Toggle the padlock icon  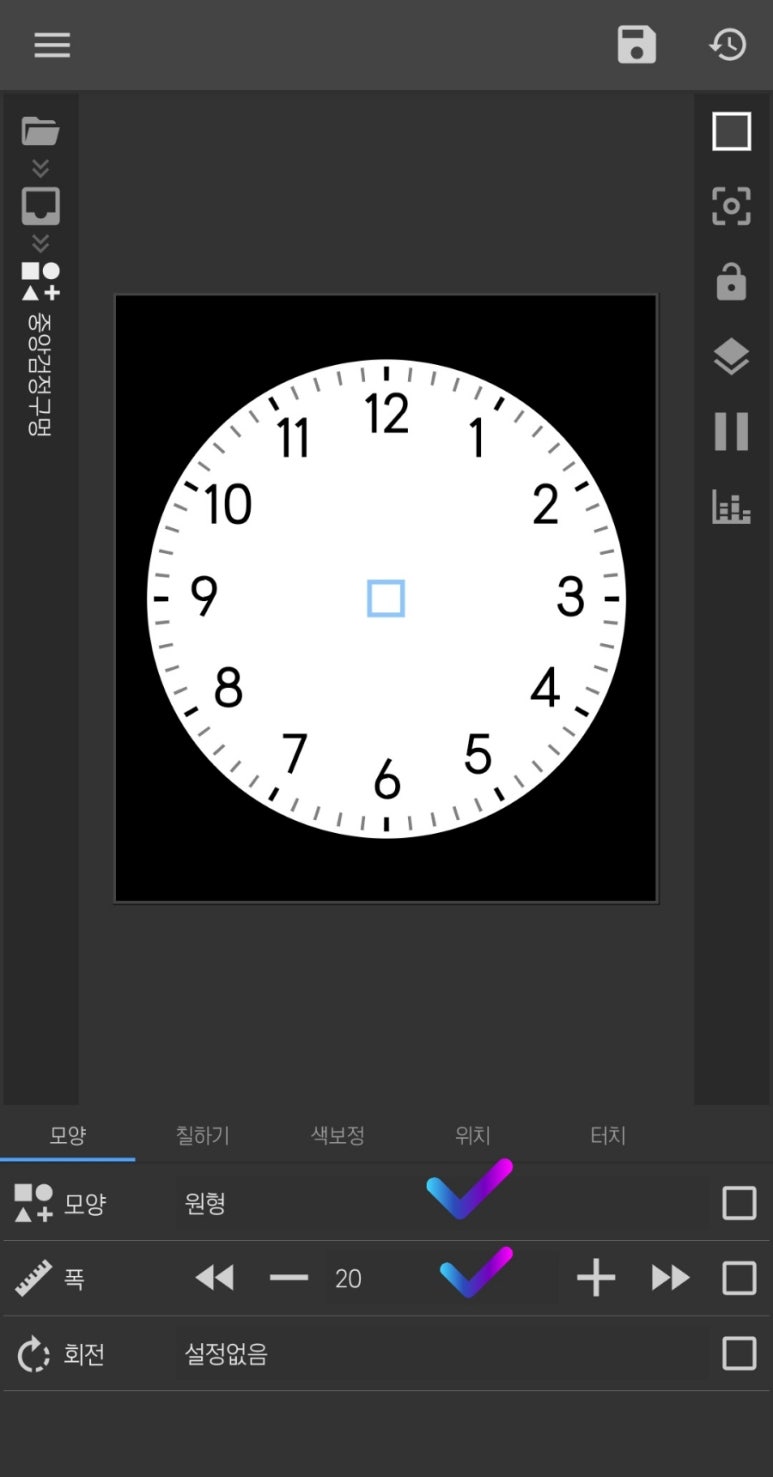[731, 281]
